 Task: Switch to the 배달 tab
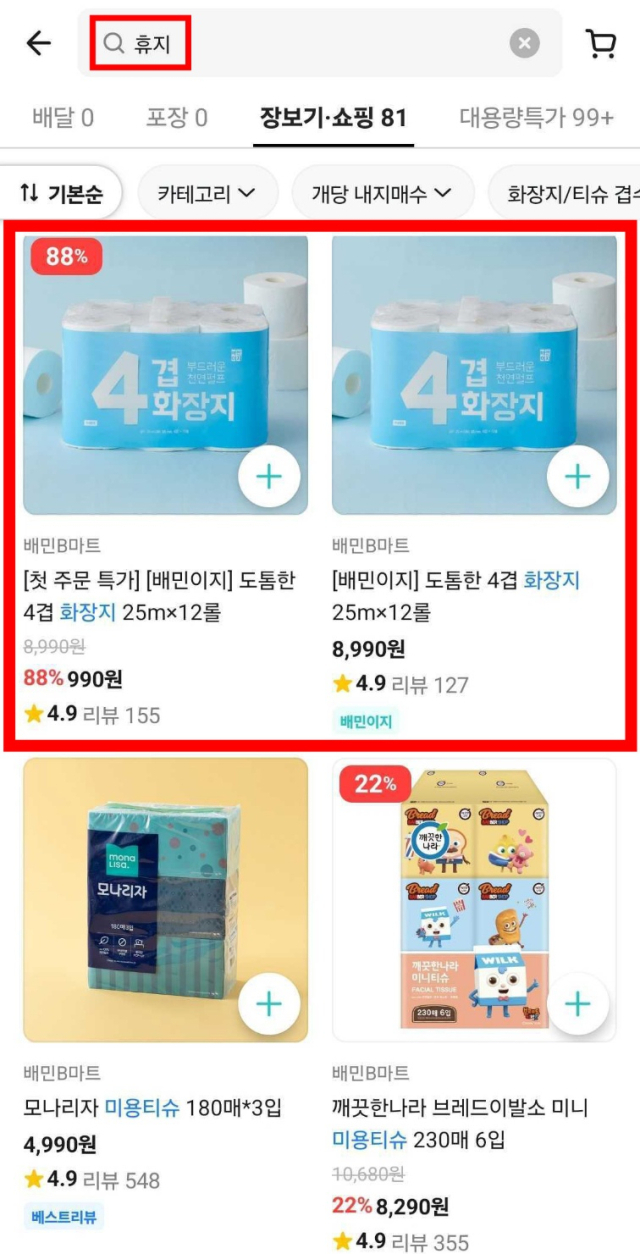63,118
